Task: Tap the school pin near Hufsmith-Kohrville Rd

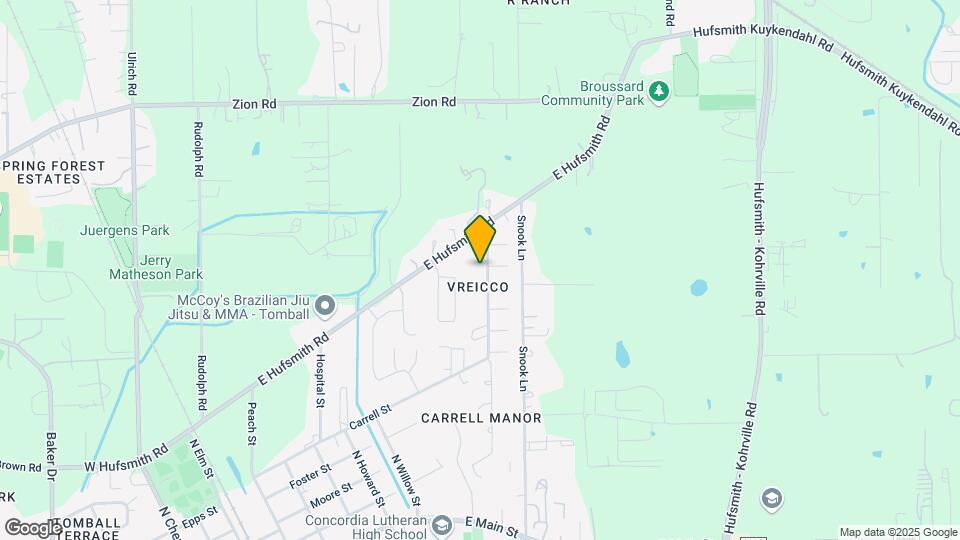Action: [x=771, y=498]
